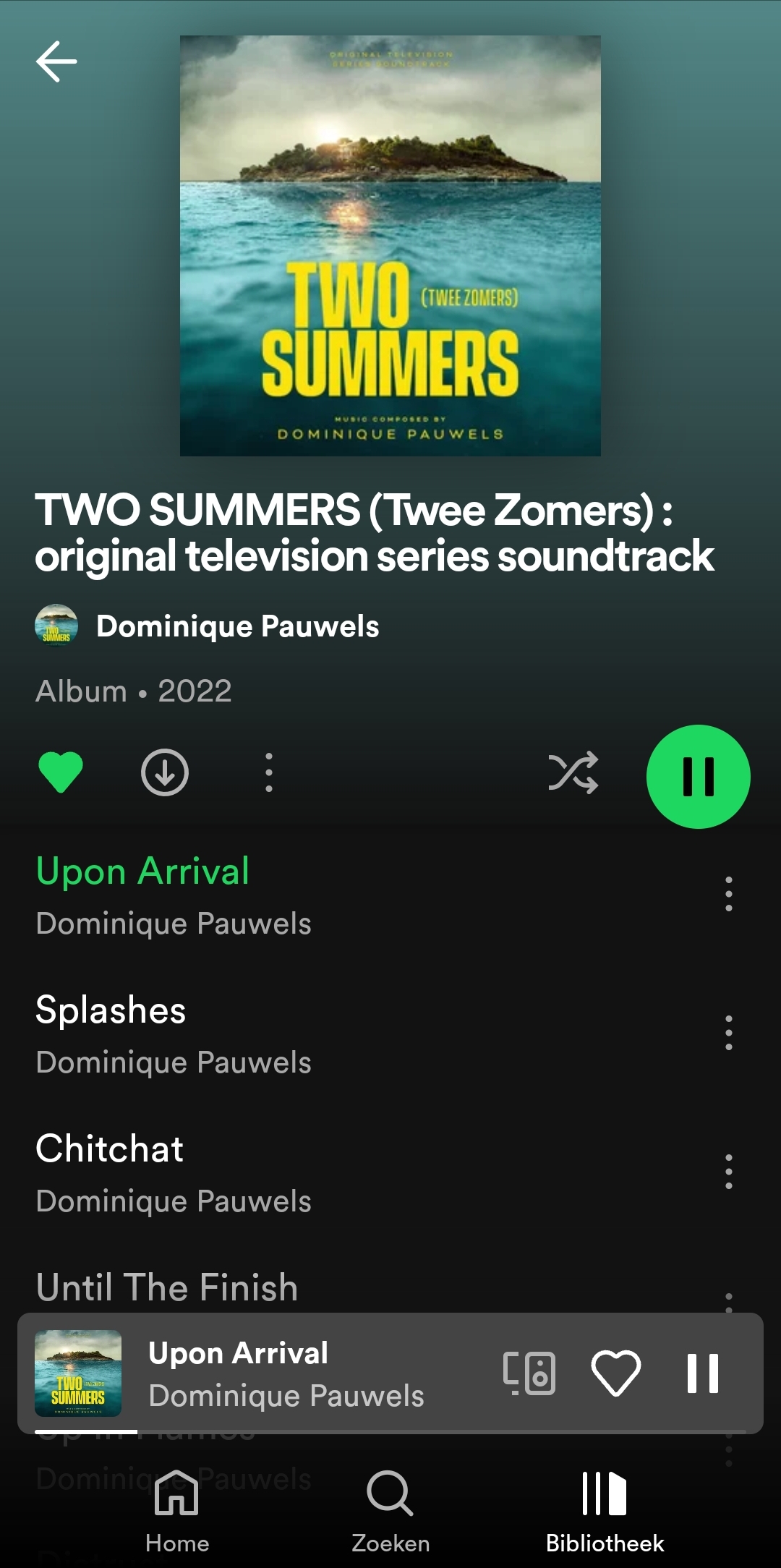Viewport: 781px width, 1568px height.
Task: Open the Bibliotheek tab
Action: pyautogui.click(x=605, y=1510)
